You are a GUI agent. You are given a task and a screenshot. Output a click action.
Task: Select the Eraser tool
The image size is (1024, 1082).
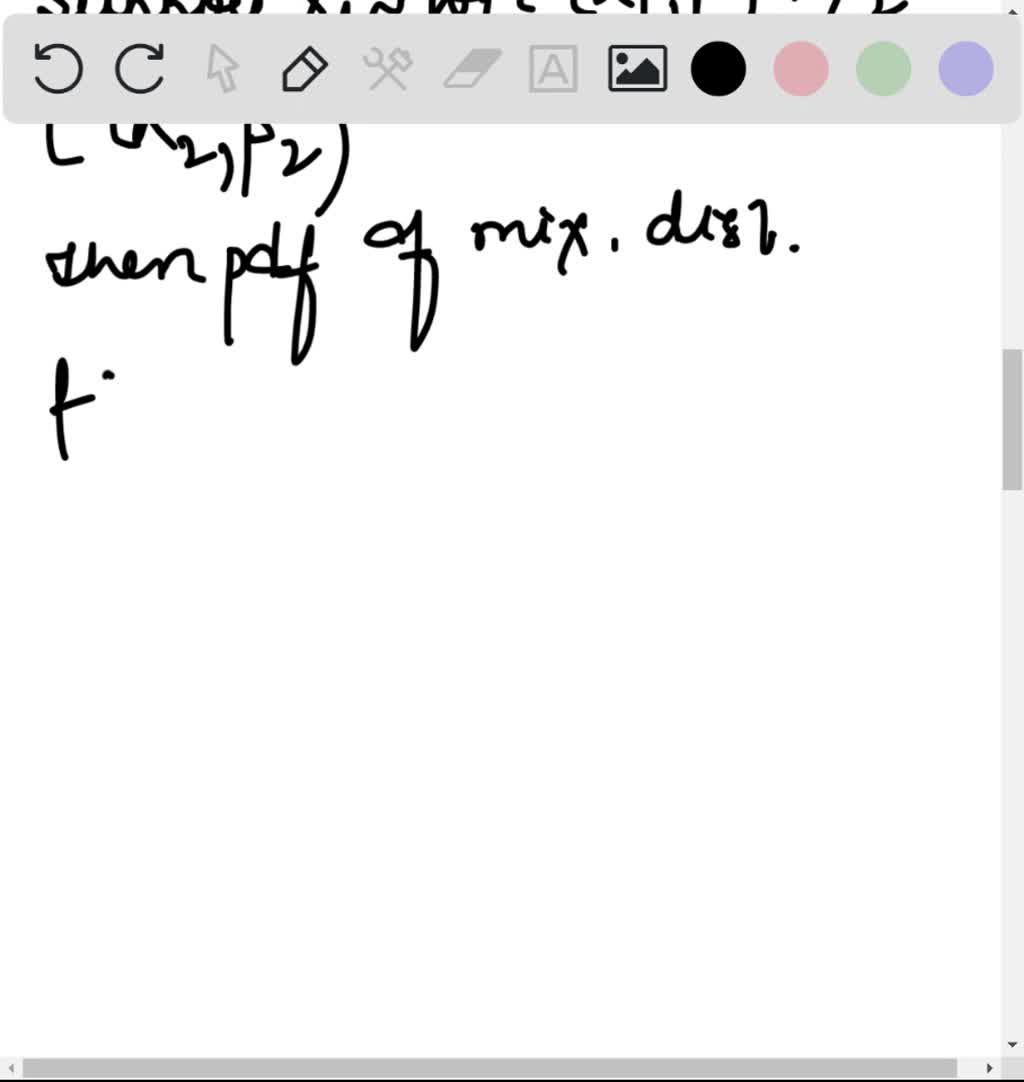point(470,68)
